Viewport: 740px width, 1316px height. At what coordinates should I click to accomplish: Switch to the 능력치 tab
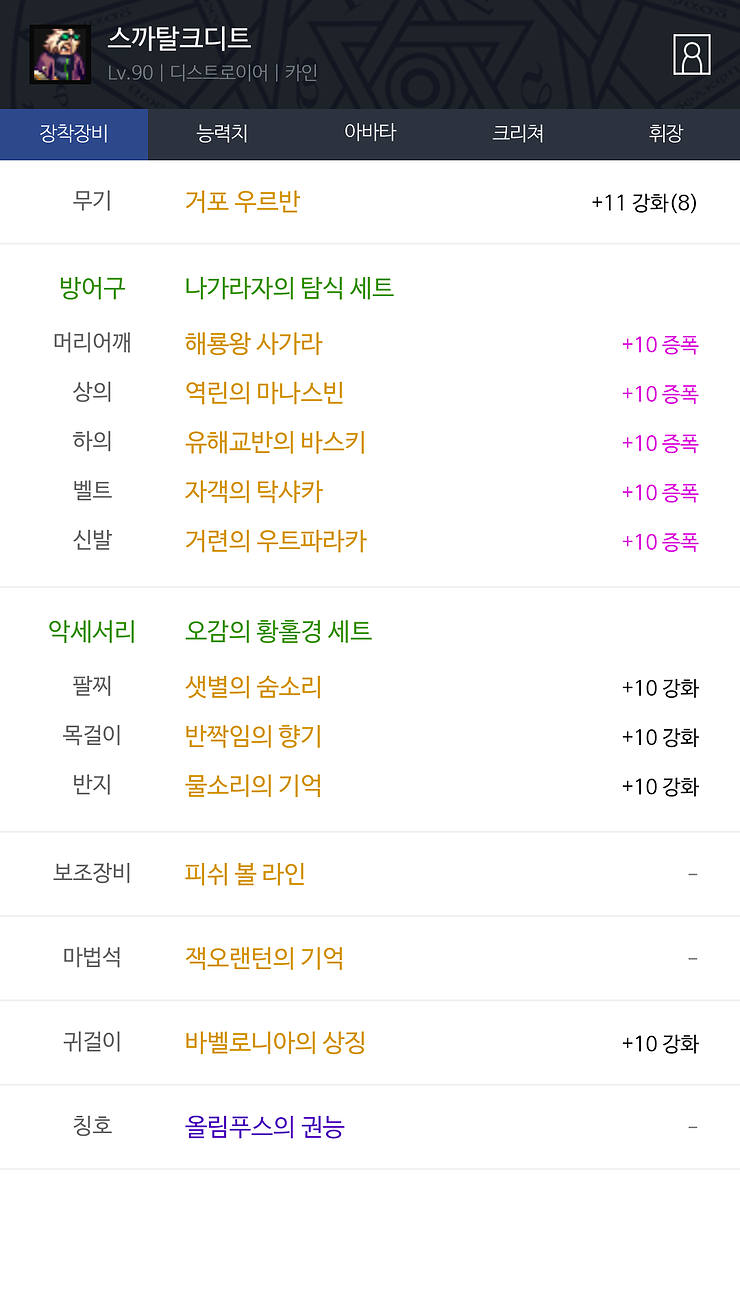tap(222, 134)
